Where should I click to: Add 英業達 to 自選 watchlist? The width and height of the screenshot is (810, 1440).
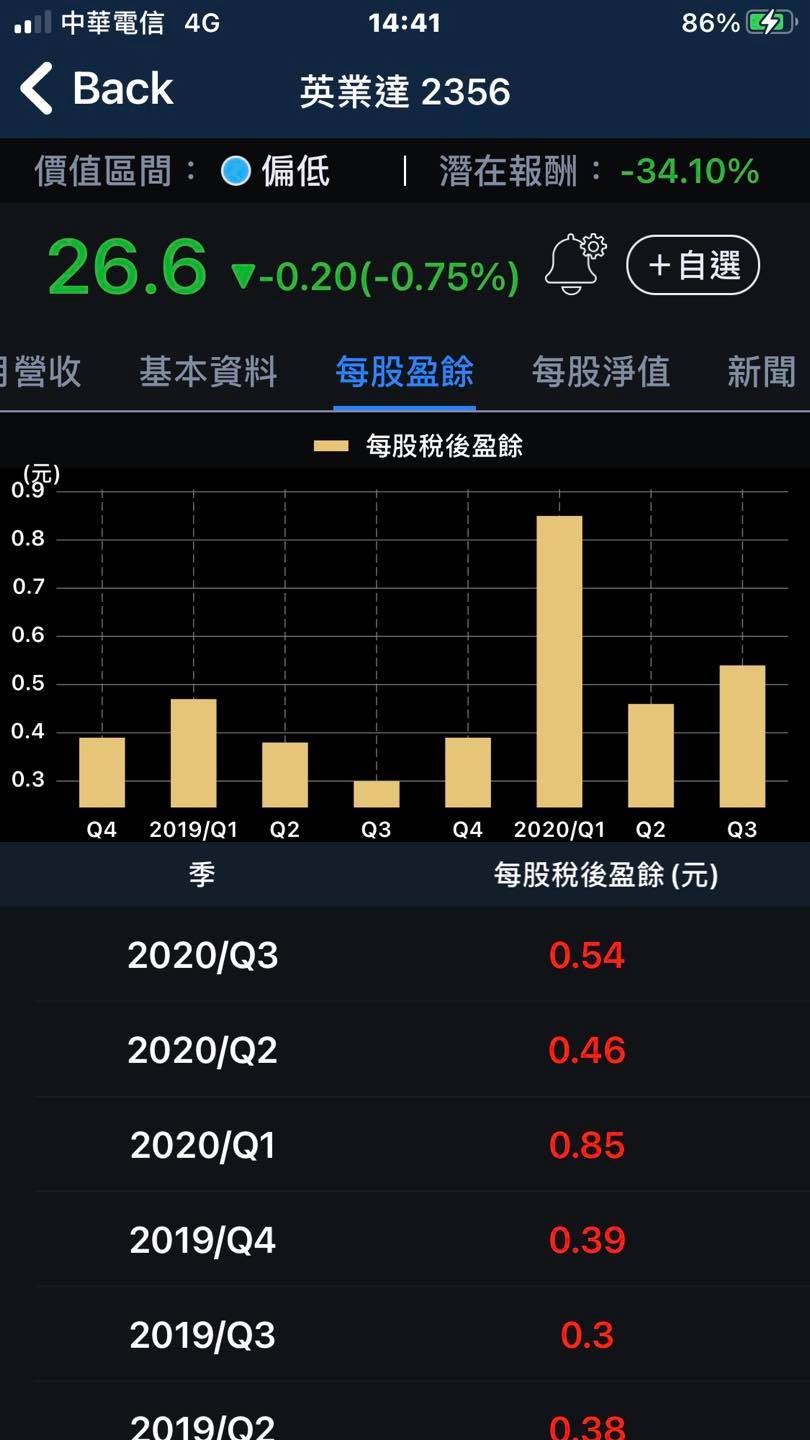coord(693,266)
